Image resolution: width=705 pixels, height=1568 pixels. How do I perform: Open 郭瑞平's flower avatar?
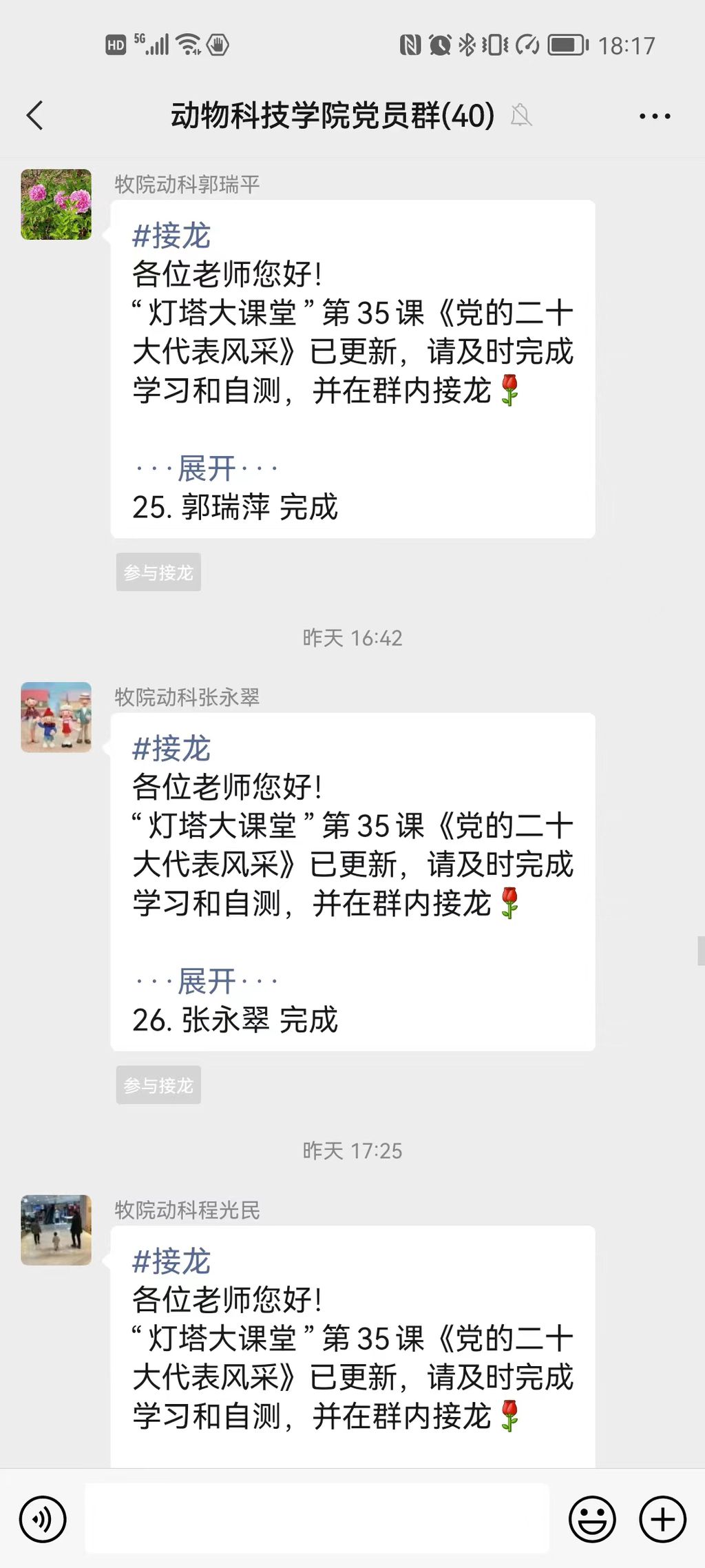pos(56,205)
